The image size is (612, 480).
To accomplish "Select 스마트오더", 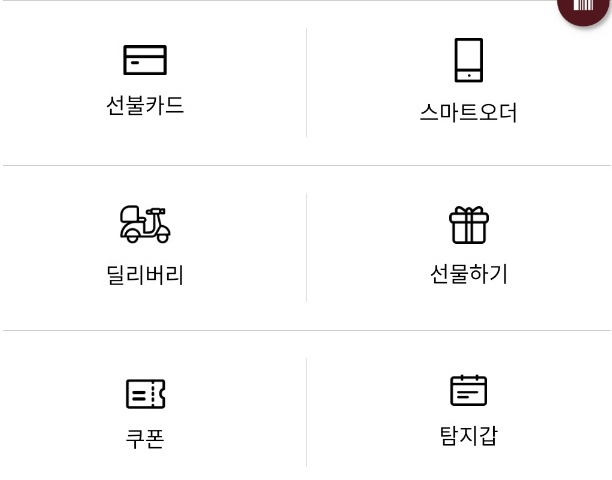I will [468, 82].
